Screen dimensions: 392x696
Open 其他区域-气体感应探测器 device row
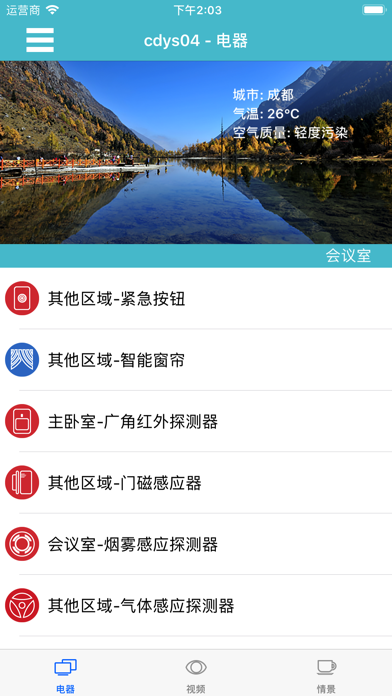coord(196,605)
